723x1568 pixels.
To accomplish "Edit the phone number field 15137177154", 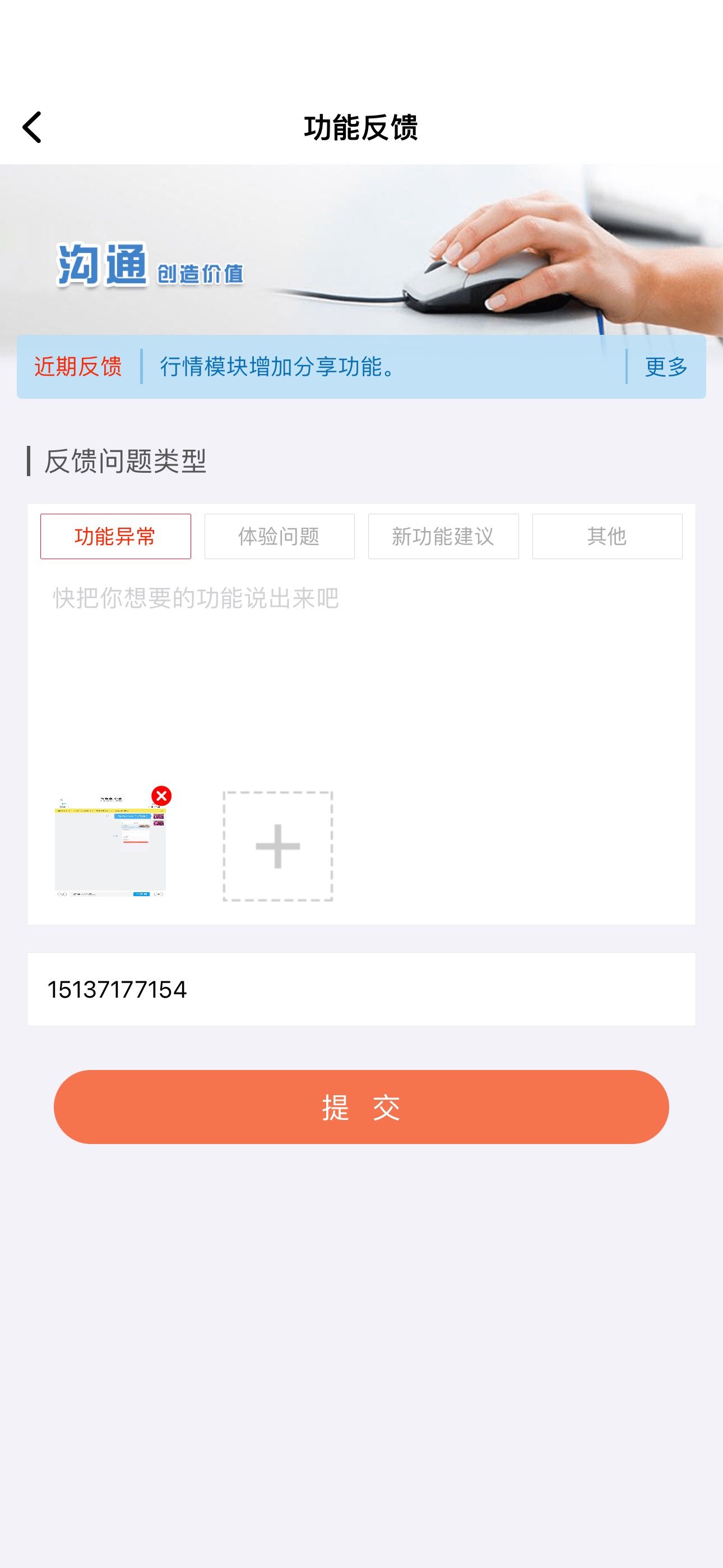I will click(360, 989).
